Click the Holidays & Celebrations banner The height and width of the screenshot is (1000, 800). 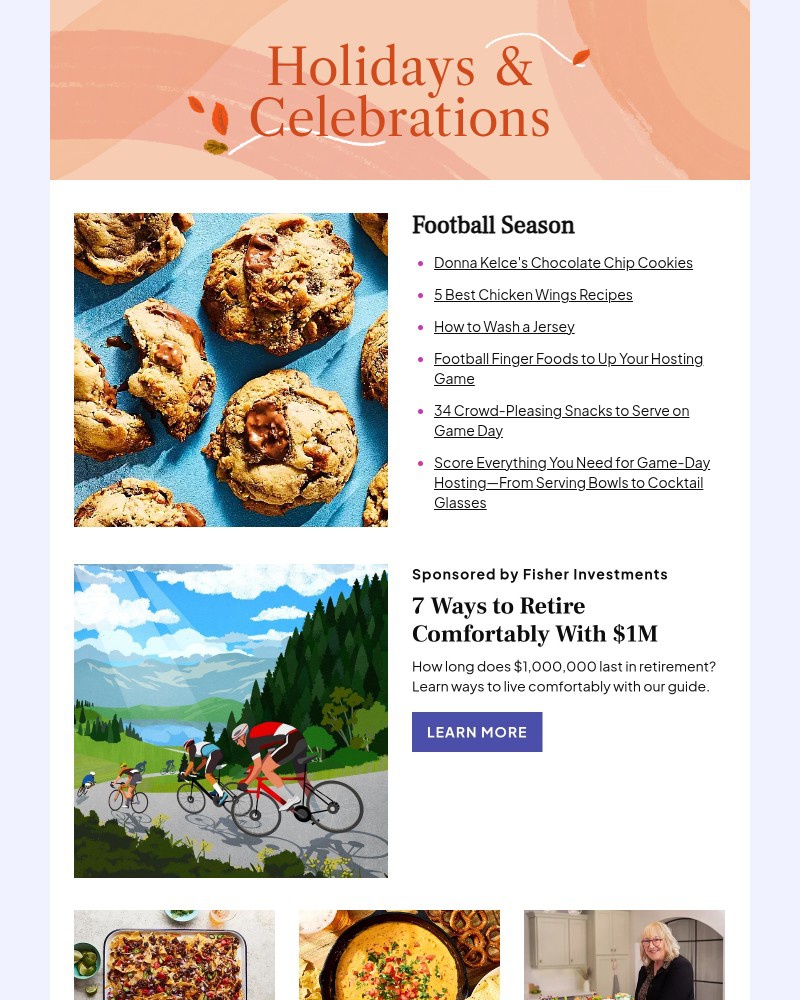tap(400, 90)
